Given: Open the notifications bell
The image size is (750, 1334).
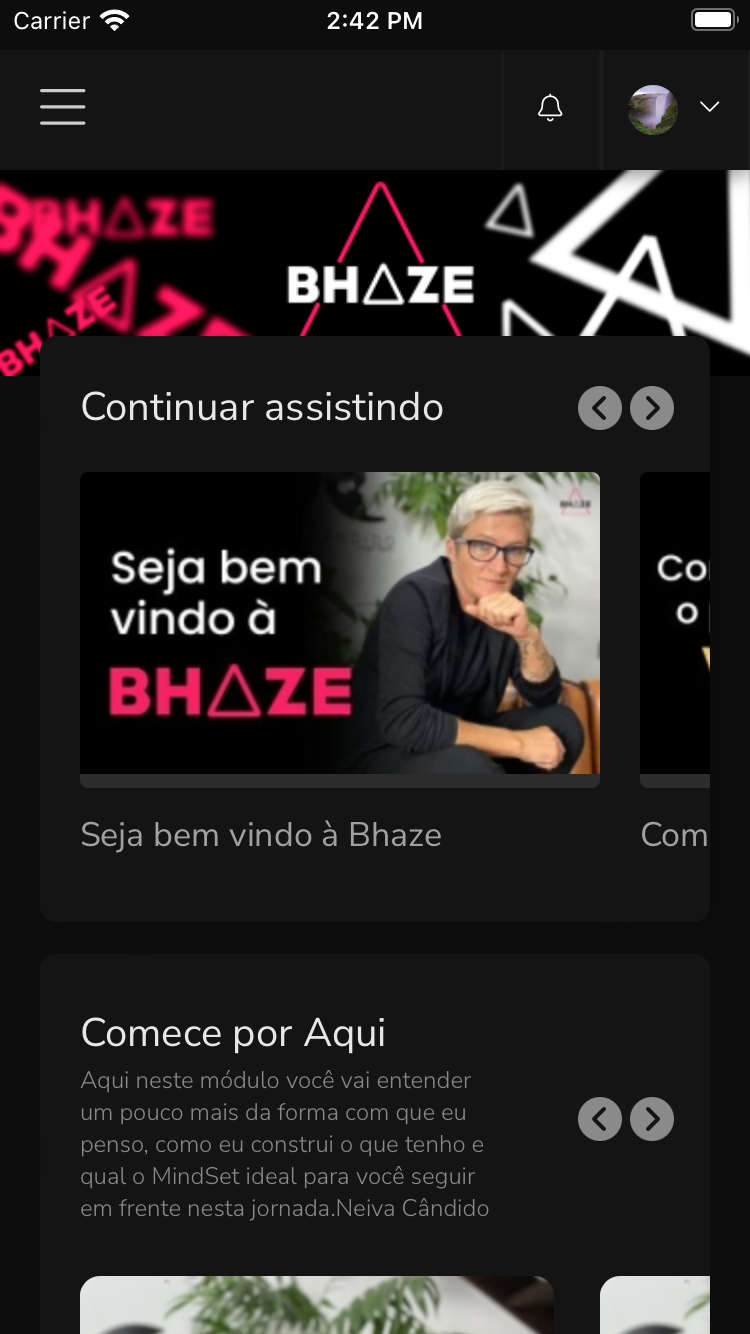Looking at the screenshot, I should coord(550,108).
